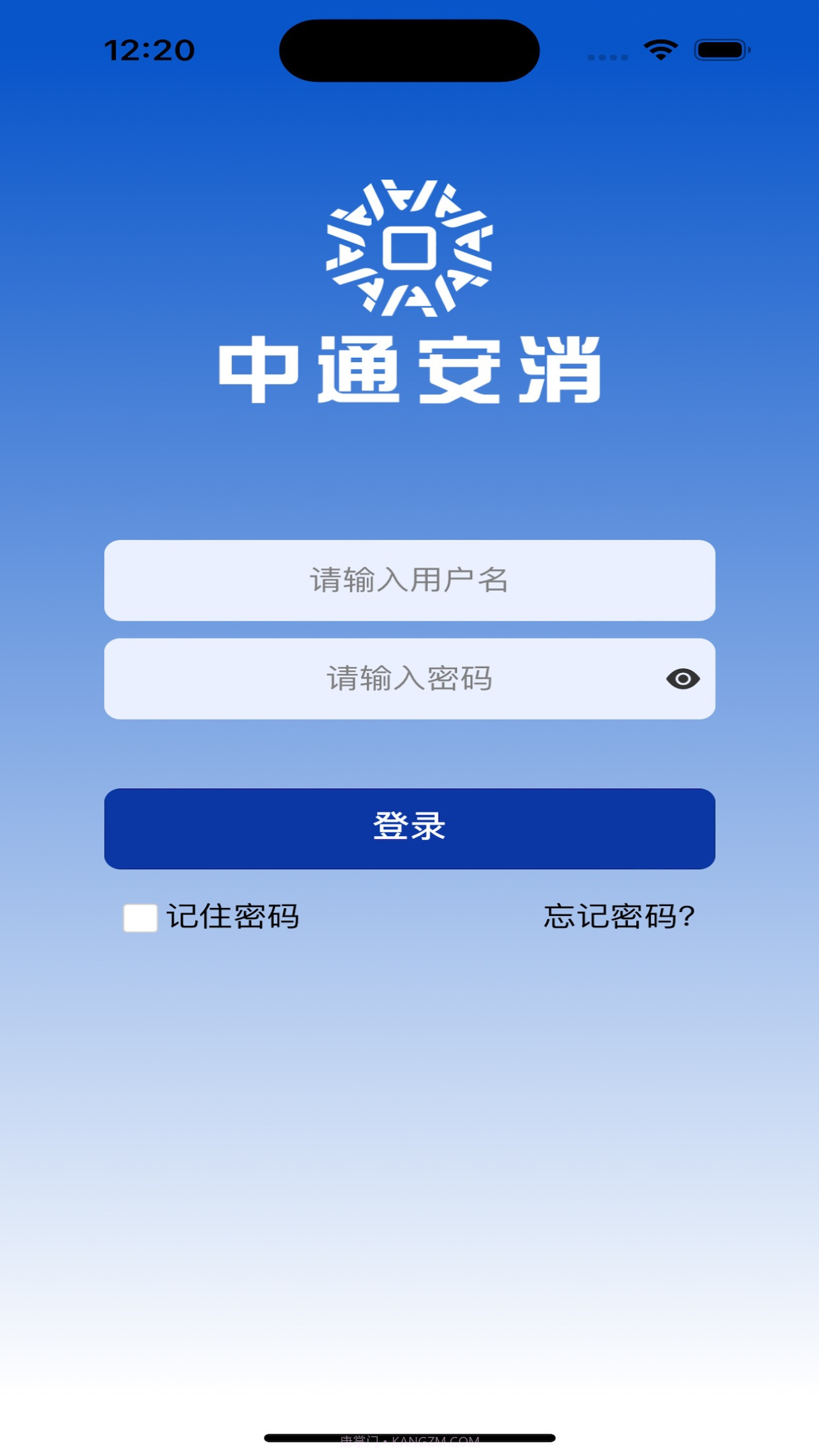Tap the eye icon inside password field
The image size is (819, 1456).
click(x=684, y=679)
